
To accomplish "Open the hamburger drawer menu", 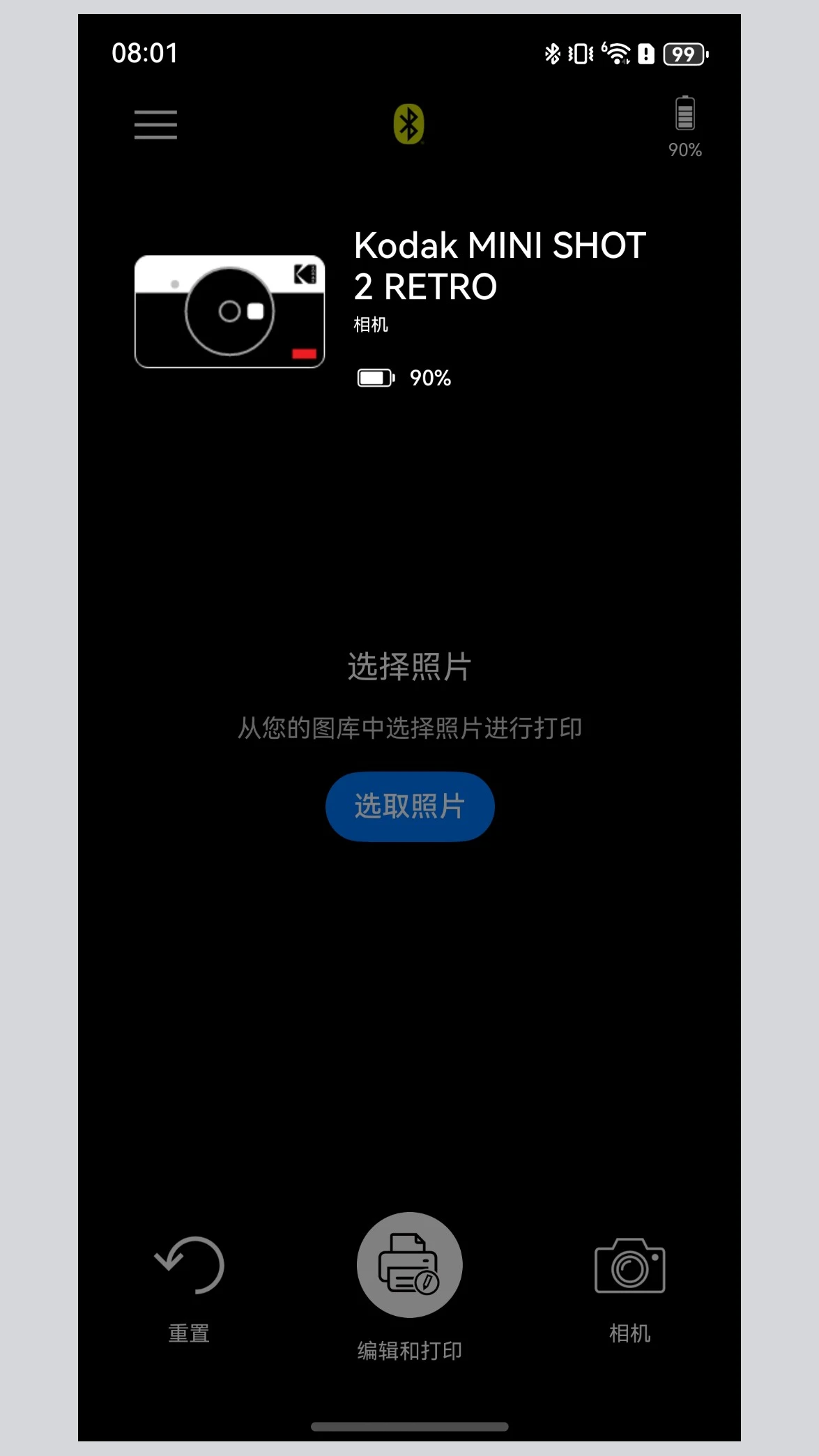I will pos(155,125).
